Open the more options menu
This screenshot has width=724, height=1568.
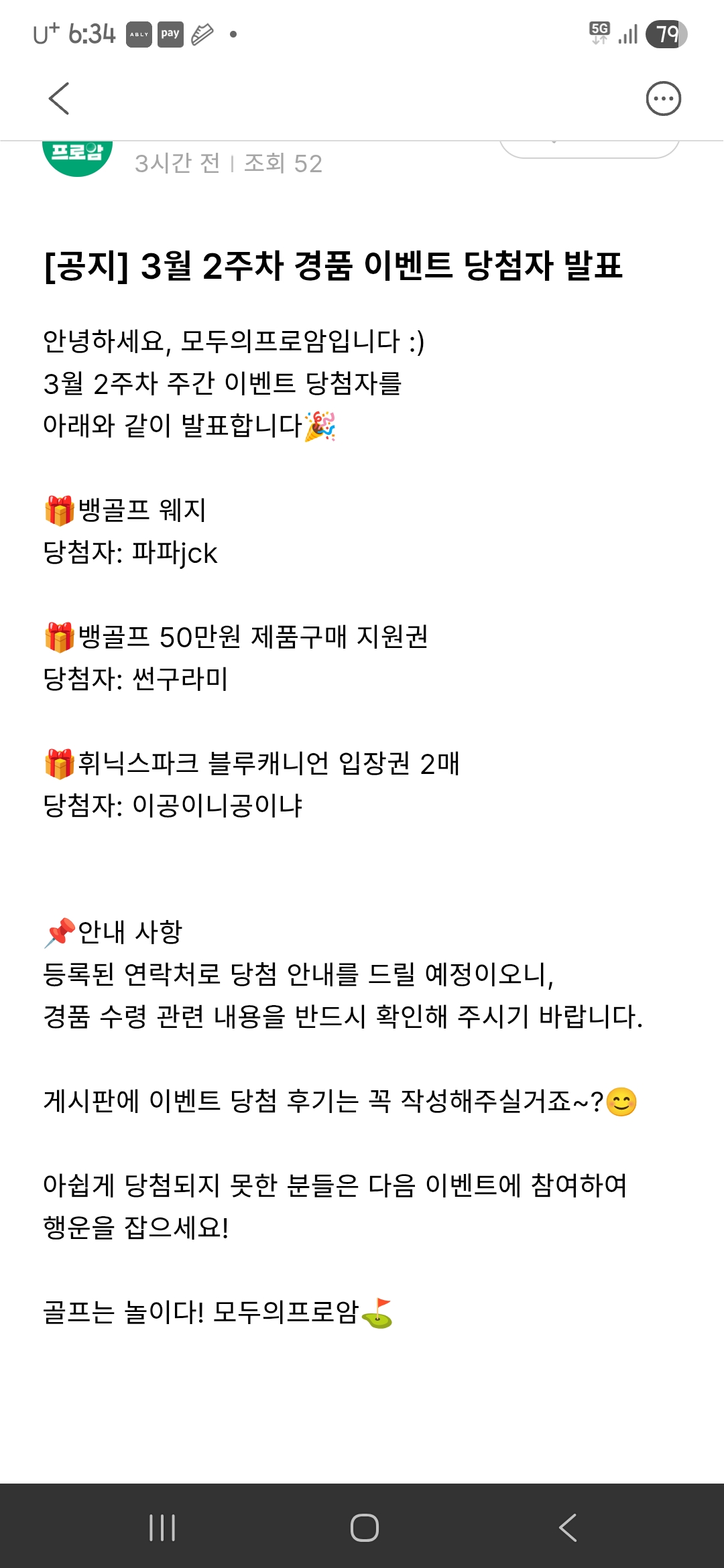click(x=663, y=99)
